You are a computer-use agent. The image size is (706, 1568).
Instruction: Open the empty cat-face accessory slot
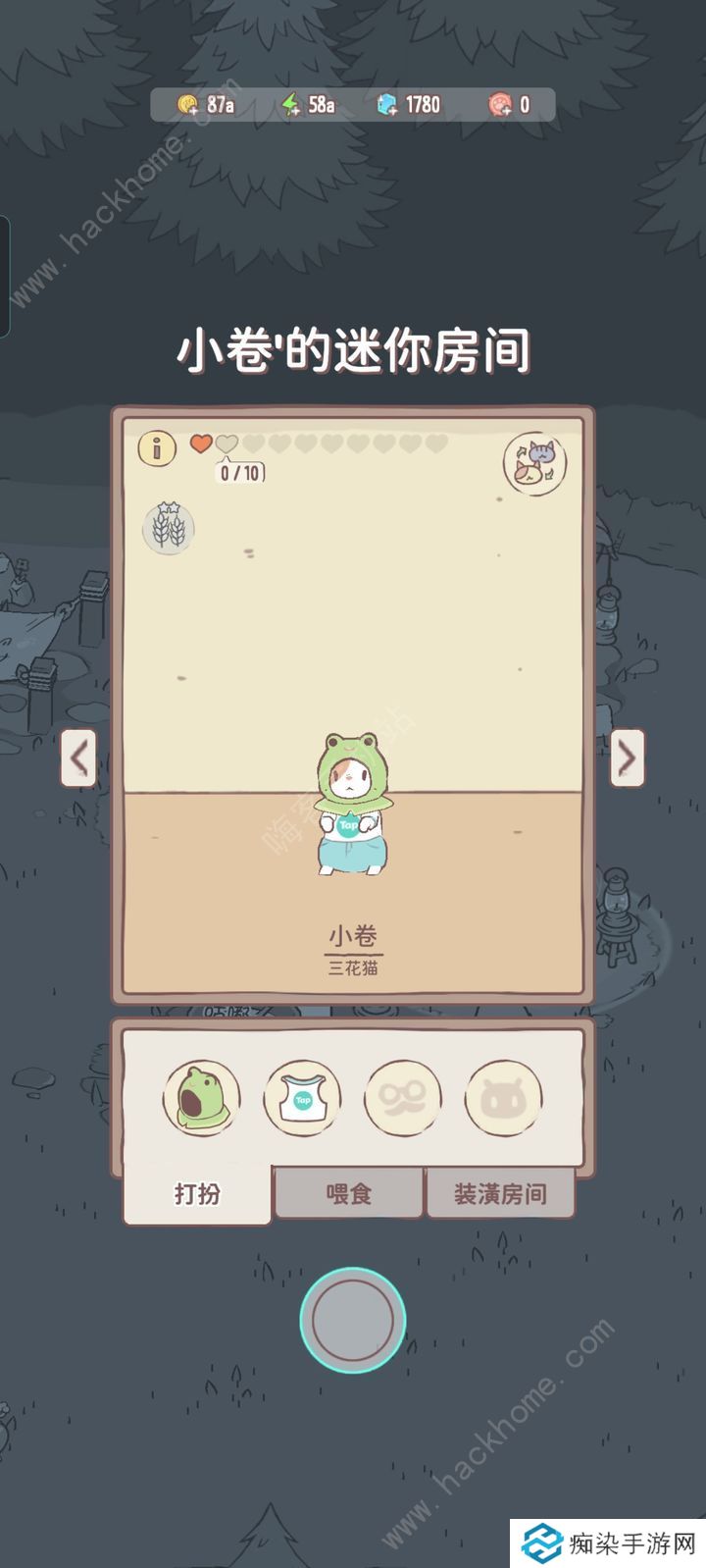[x=503, y=1097]
